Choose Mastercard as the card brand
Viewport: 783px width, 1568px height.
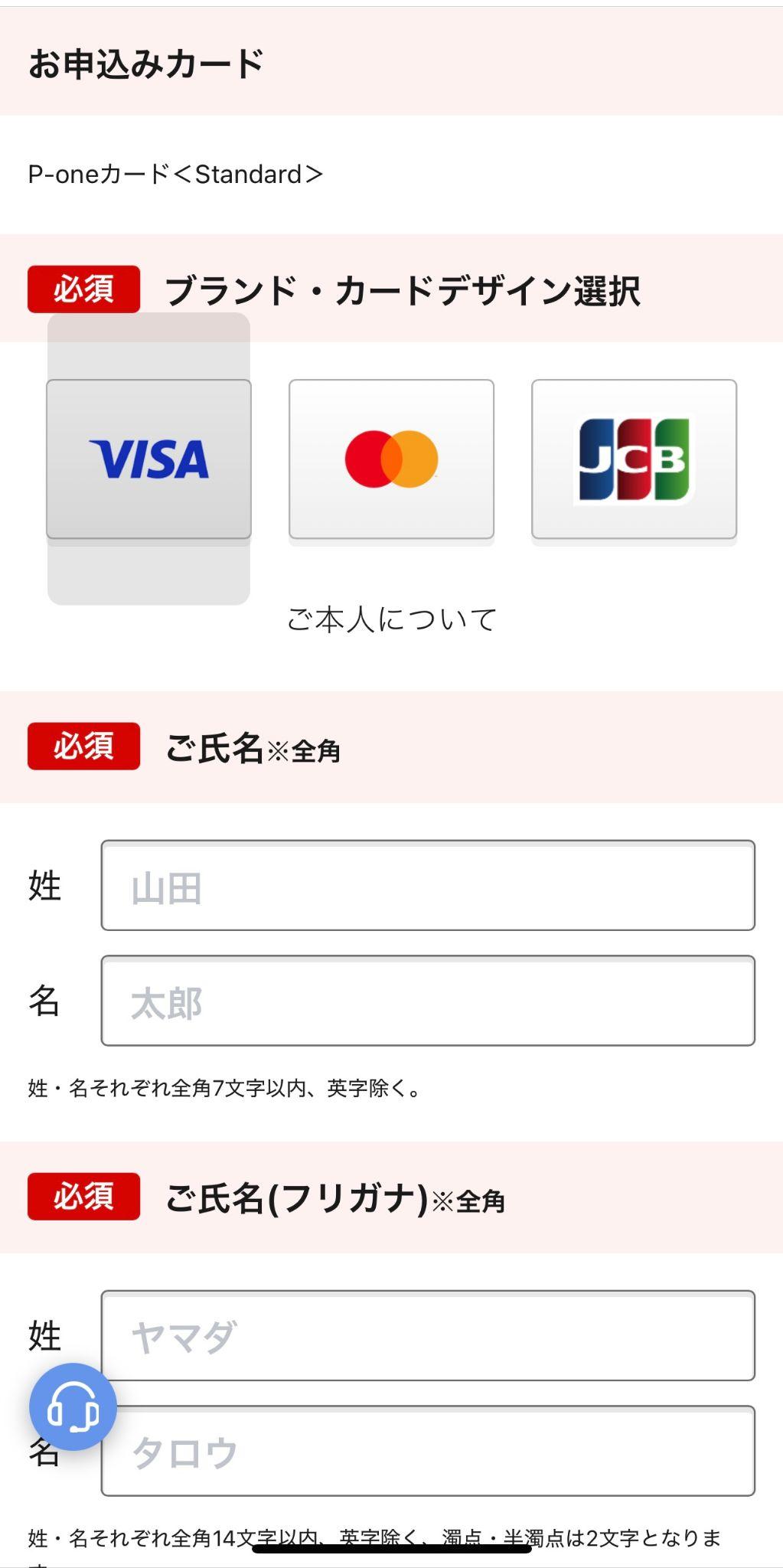[391, 459]
